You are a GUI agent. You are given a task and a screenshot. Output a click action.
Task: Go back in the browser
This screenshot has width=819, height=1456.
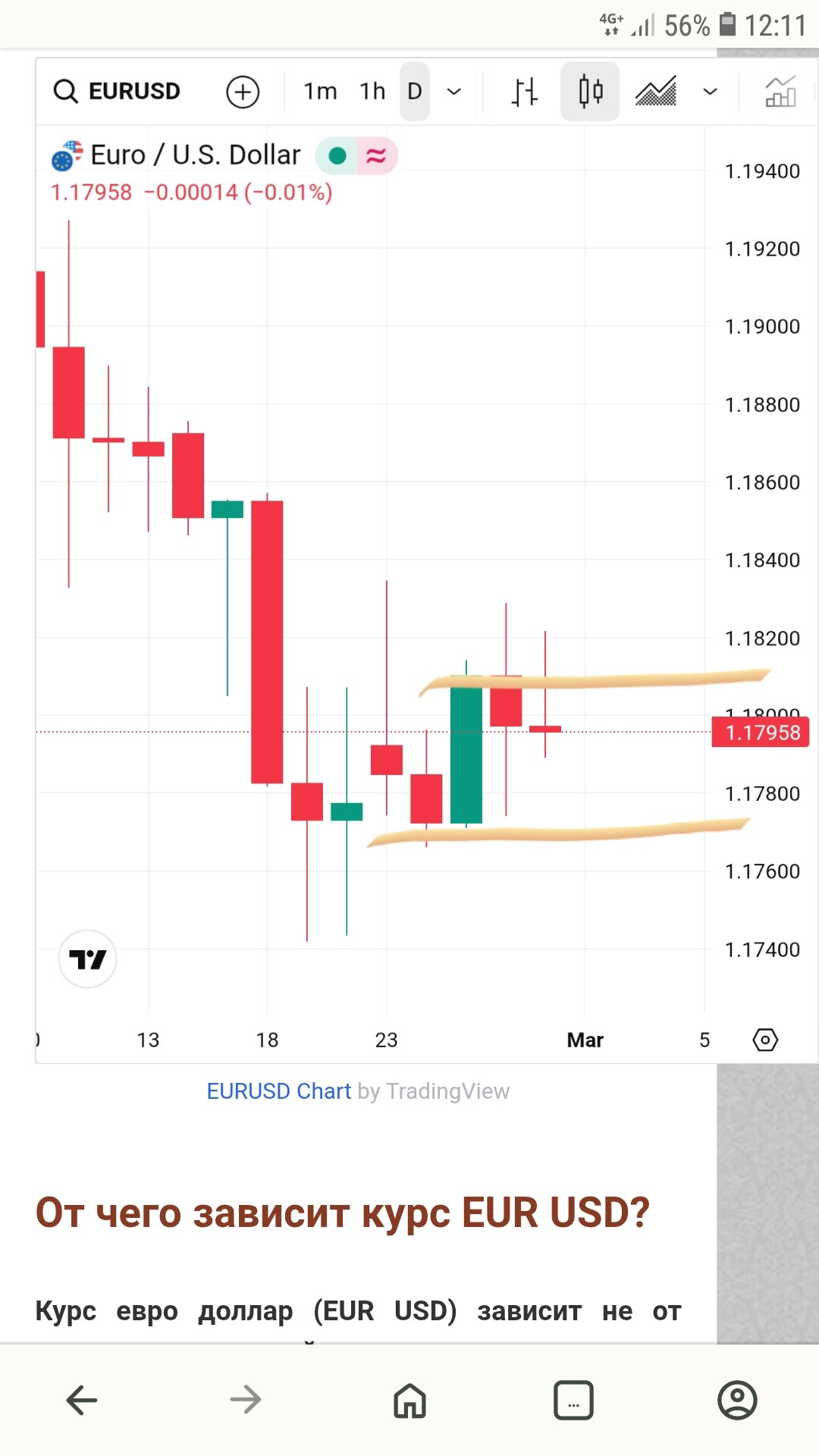coord(82,1400)
